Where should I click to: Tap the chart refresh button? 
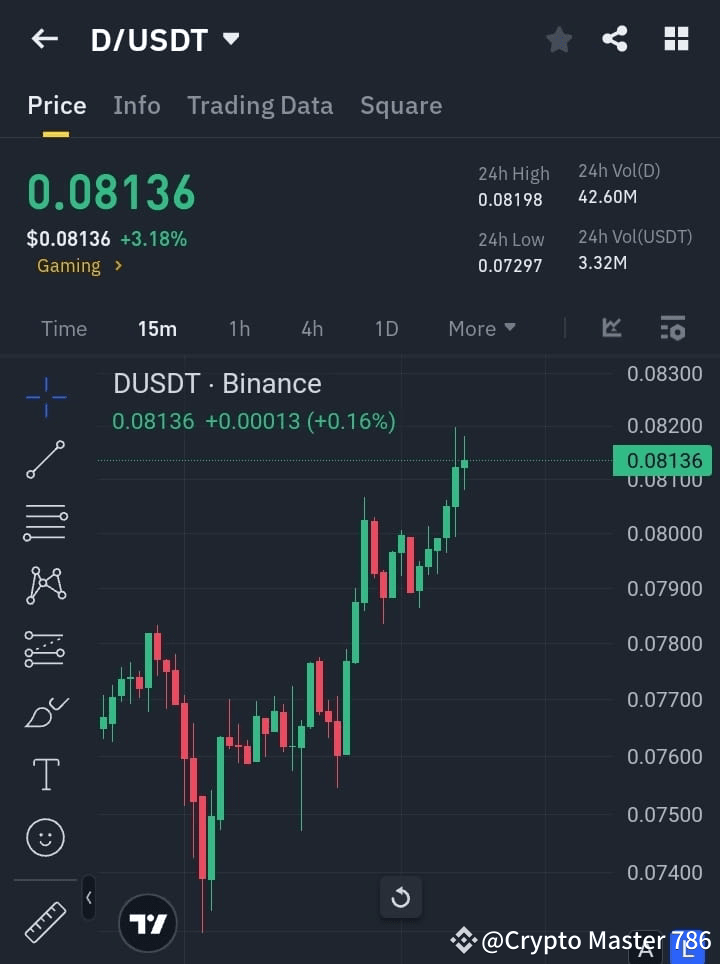(401, 898)
